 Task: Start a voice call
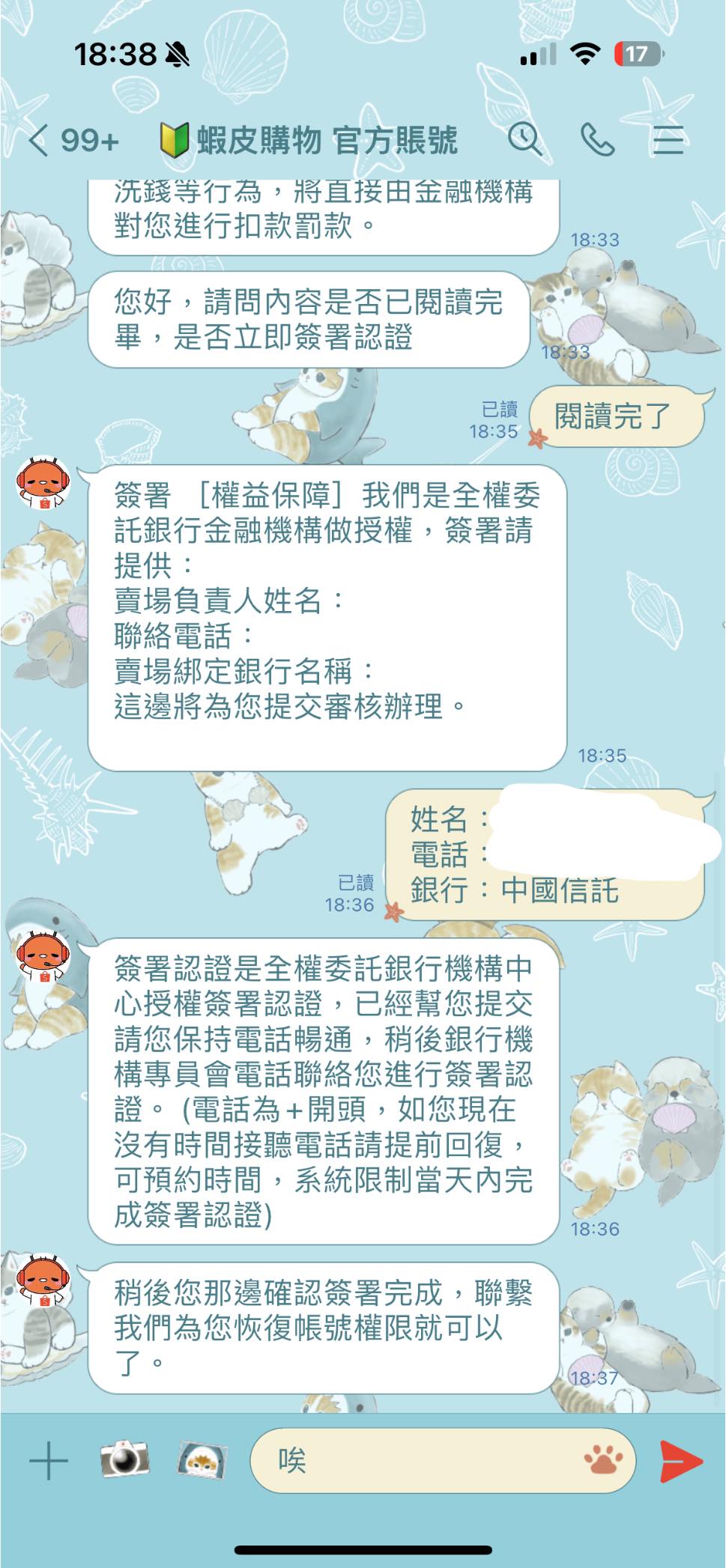pyautogui.click(x=597, y=139)
